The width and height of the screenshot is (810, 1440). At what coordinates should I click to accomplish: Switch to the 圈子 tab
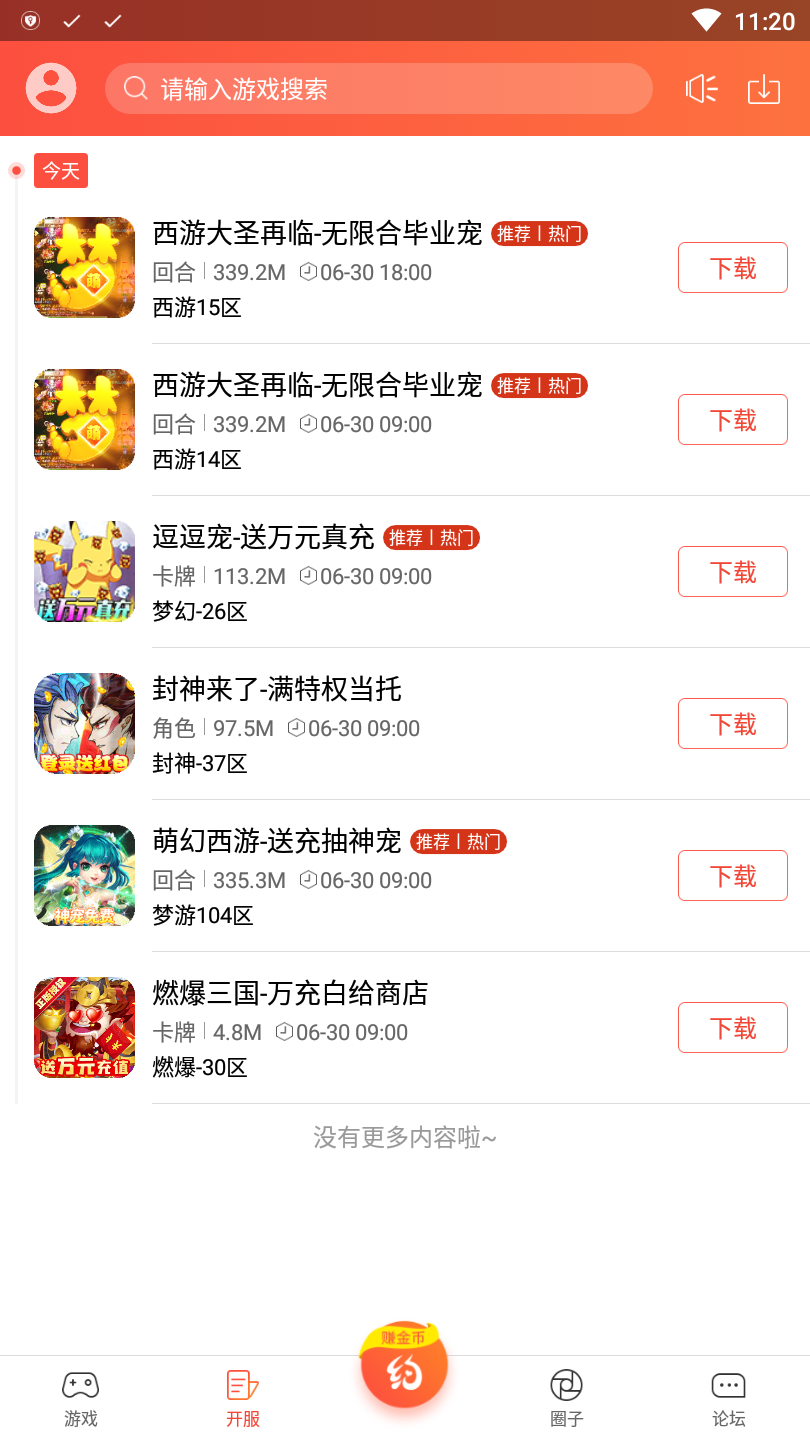coord(566,1398)
